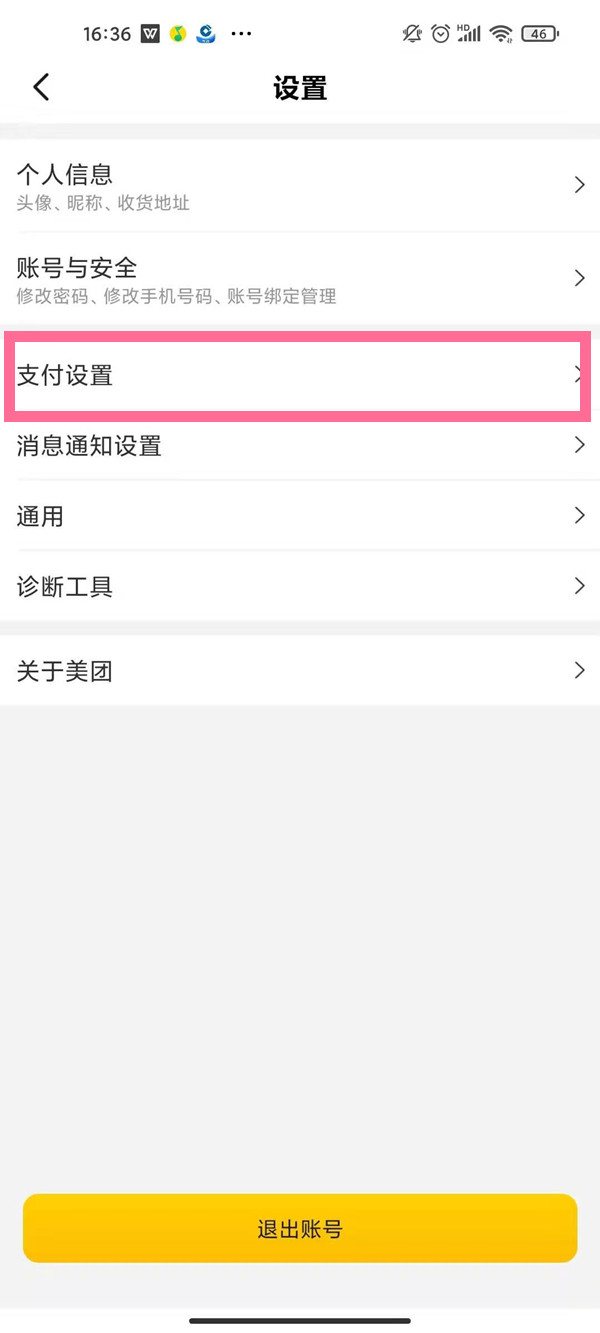
Task: Open 消息通知设置
Action: click(300, 446)
